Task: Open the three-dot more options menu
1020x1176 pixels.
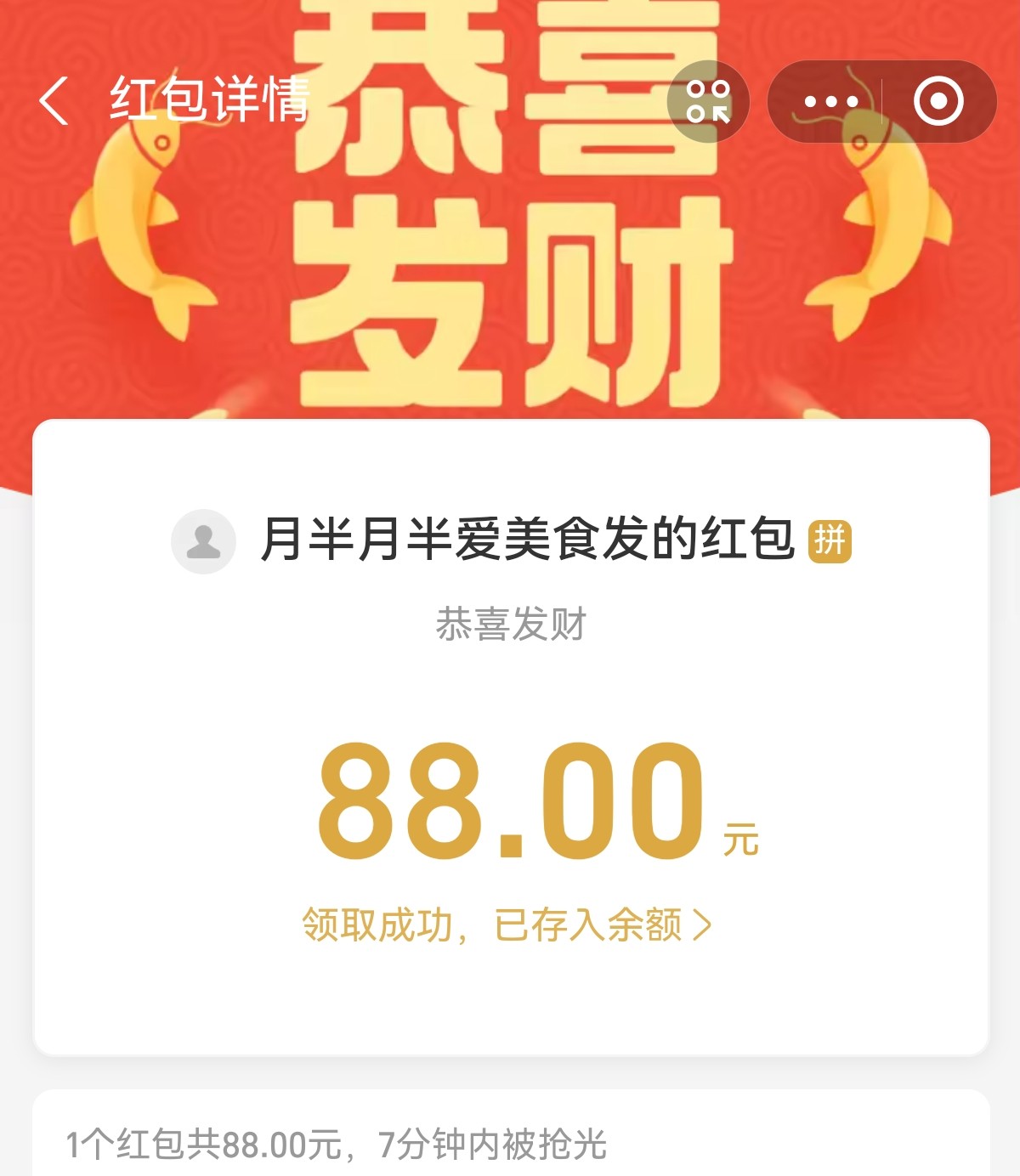Action: (830, 102)
